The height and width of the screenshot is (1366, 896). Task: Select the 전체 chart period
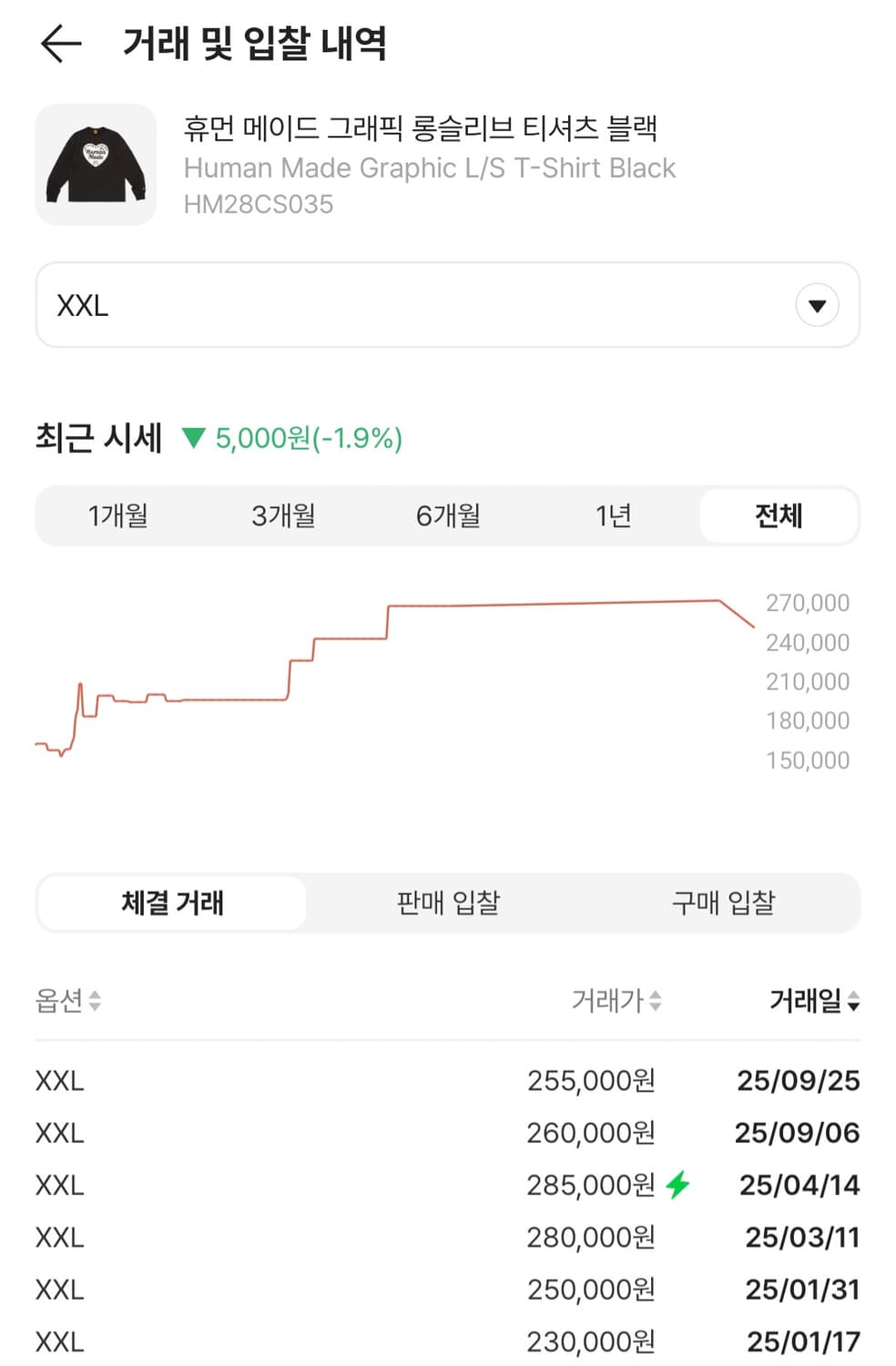(x=779, y=515)
